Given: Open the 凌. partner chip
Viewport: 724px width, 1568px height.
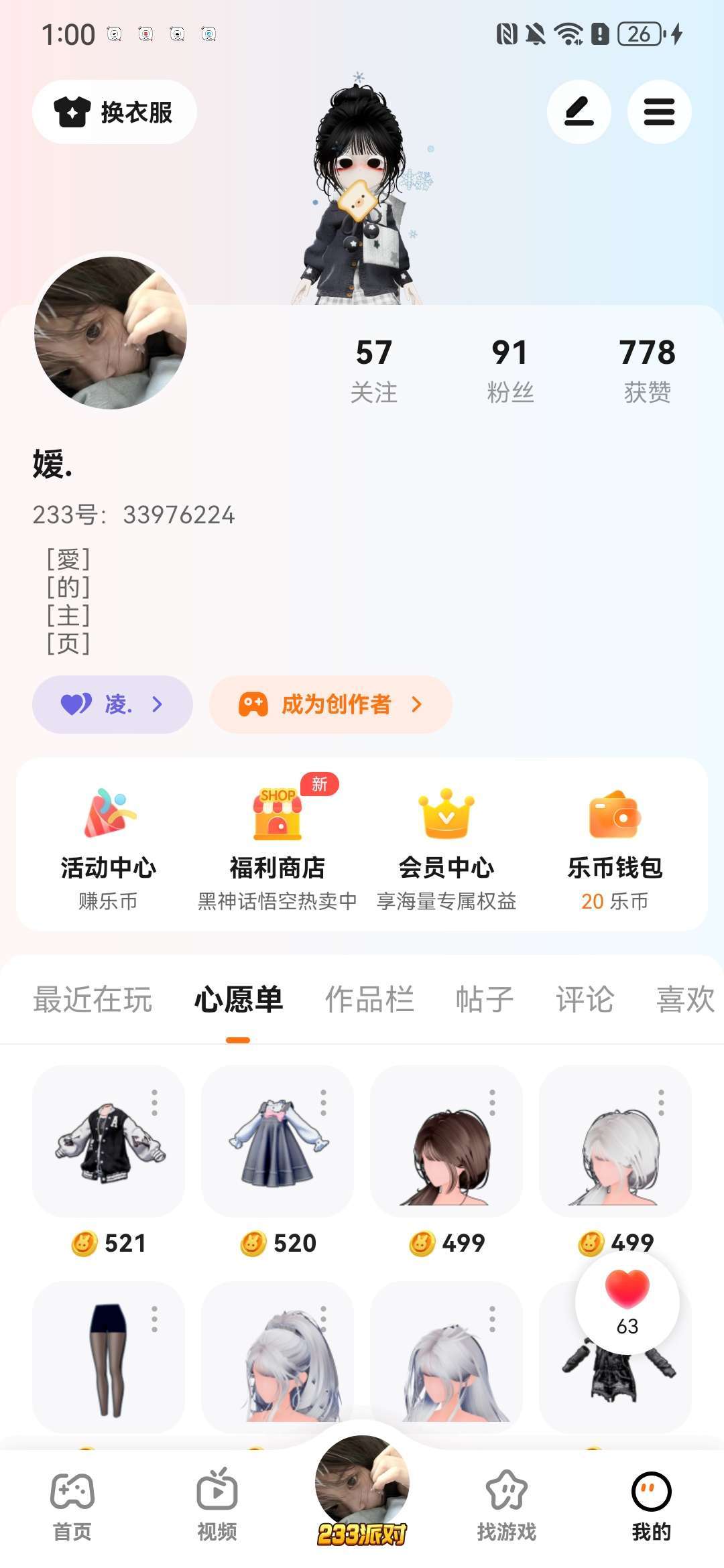Looking at the screenshot, I should click(x=113, y=704).
